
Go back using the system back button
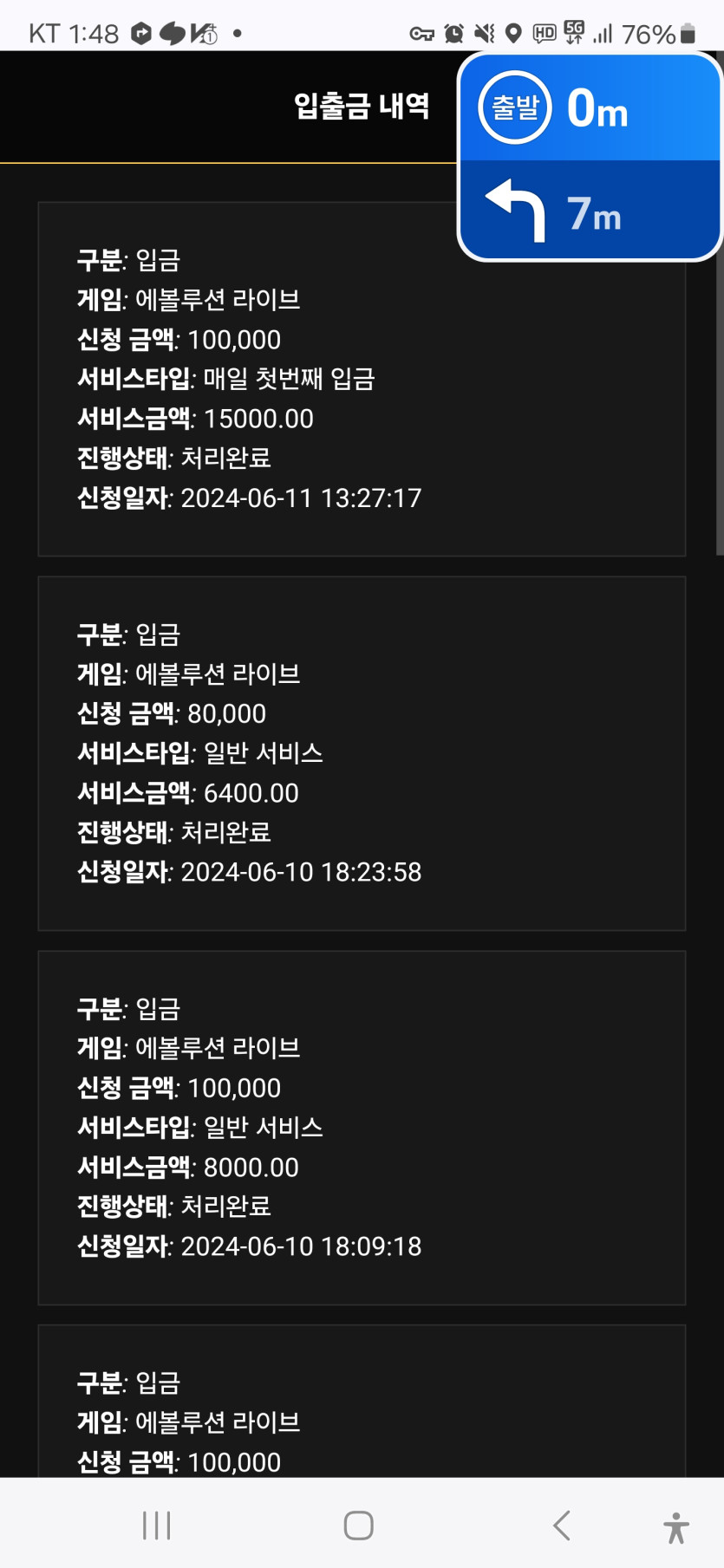562,1526
